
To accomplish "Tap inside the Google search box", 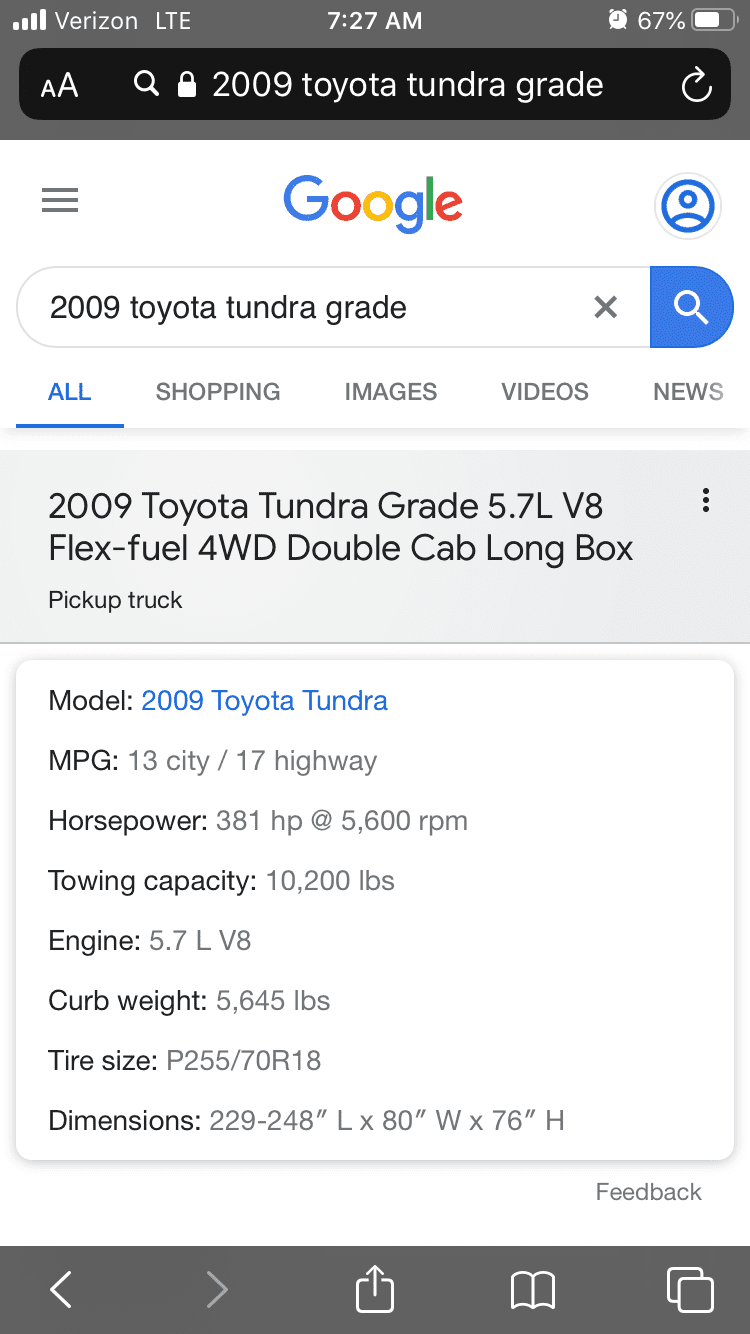I will (x=300, y=307).
